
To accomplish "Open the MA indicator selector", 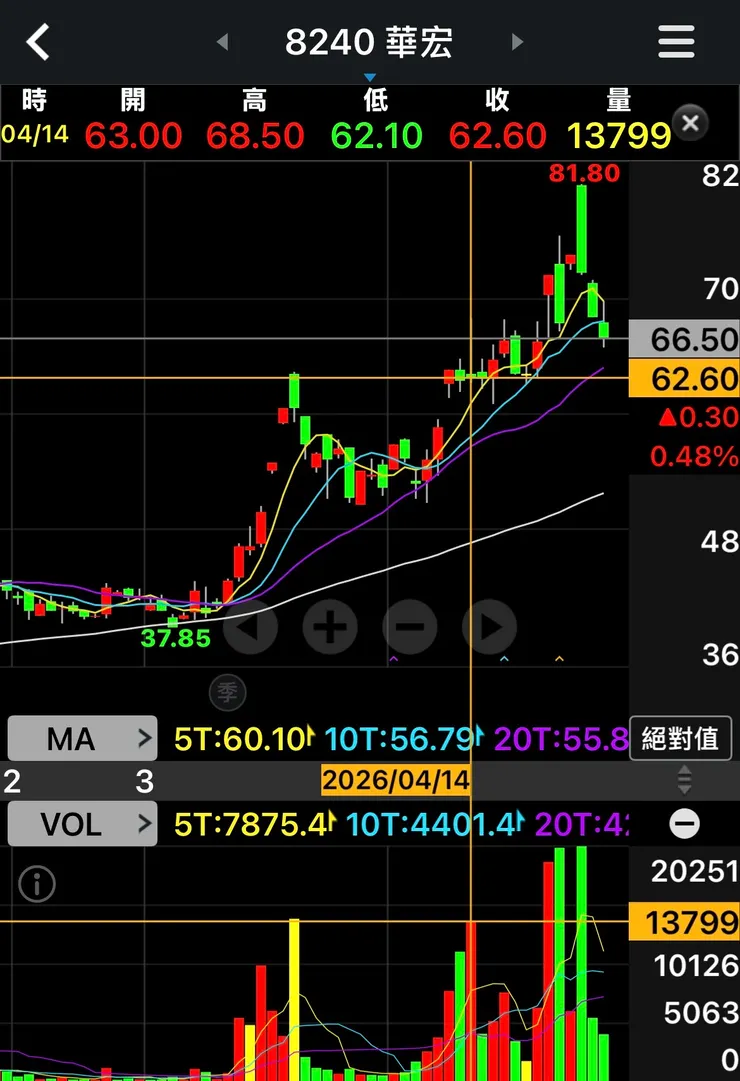I will click(82, 739).
